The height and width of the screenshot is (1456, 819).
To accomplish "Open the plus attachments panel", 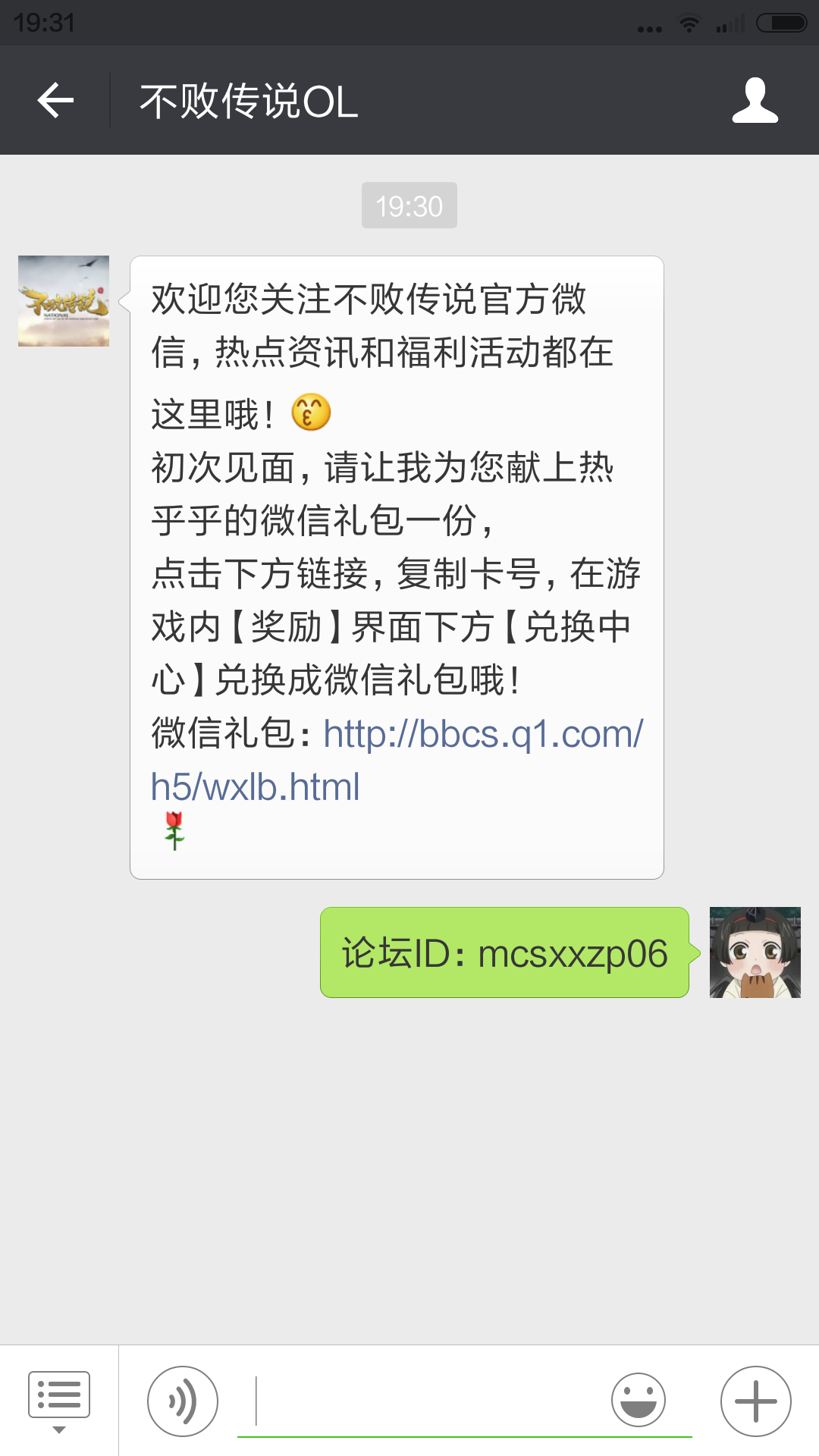I will coord(755,1401).
